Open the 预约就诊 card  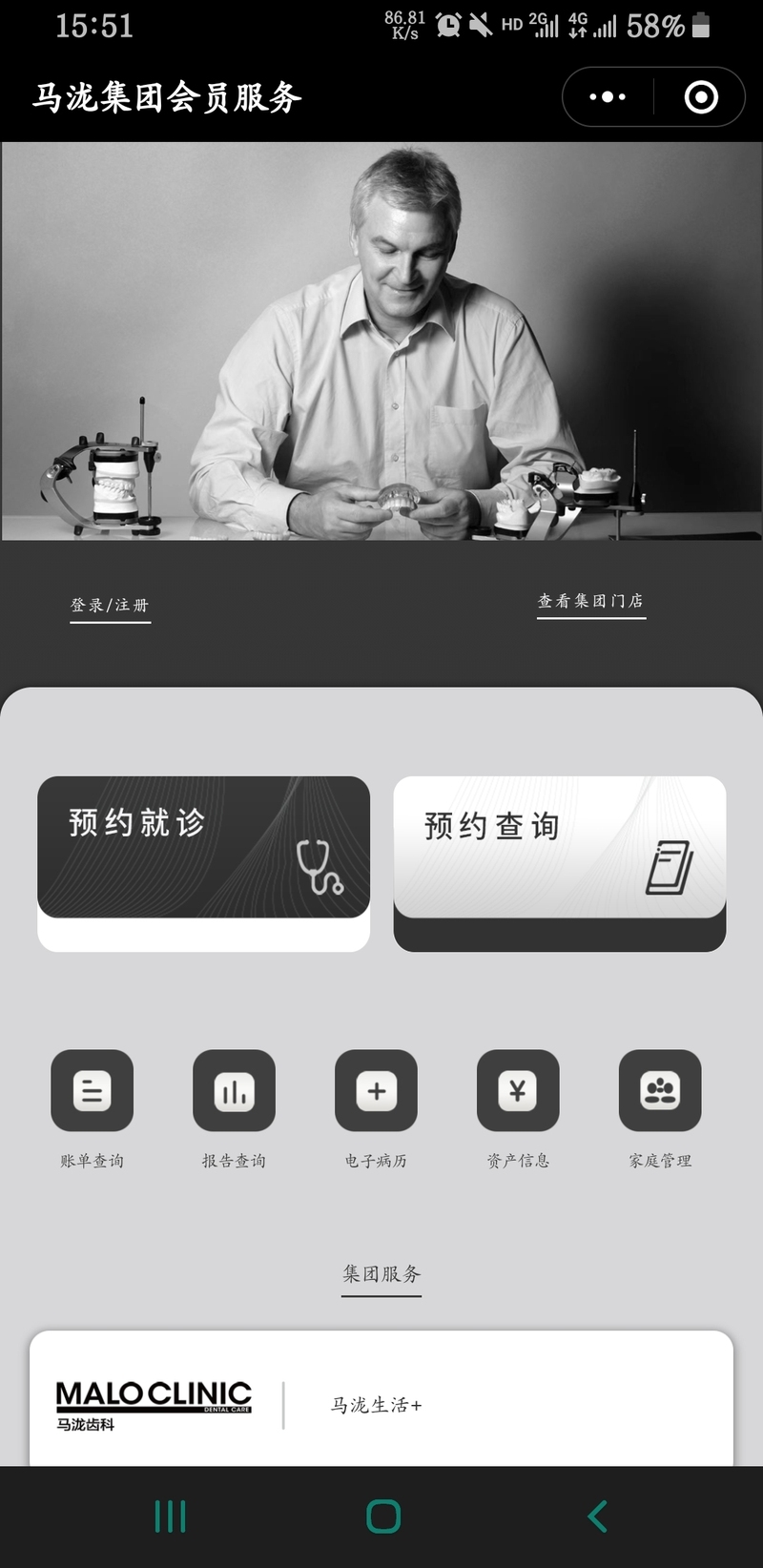pyautogui.click(x=203, y=848)
